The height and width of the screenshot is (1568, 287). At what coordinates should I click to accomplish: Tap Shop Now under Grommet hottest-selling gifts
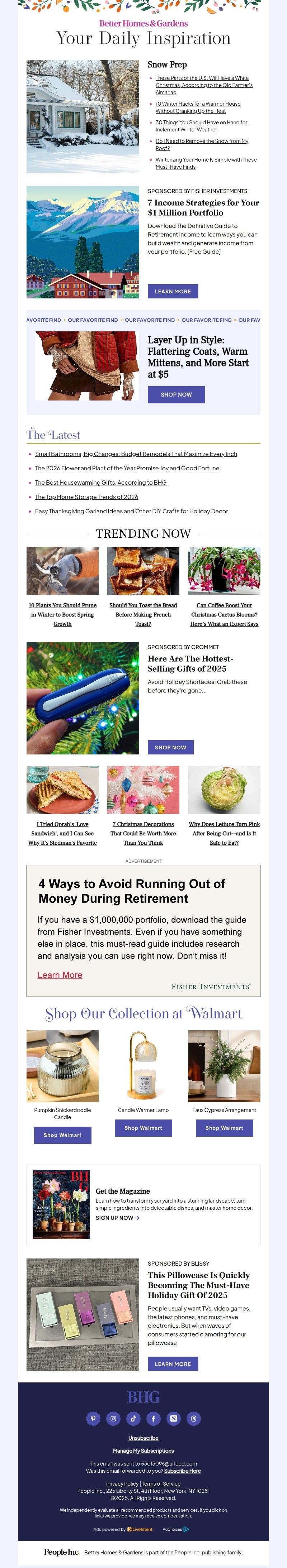click(x=171, y=748)
